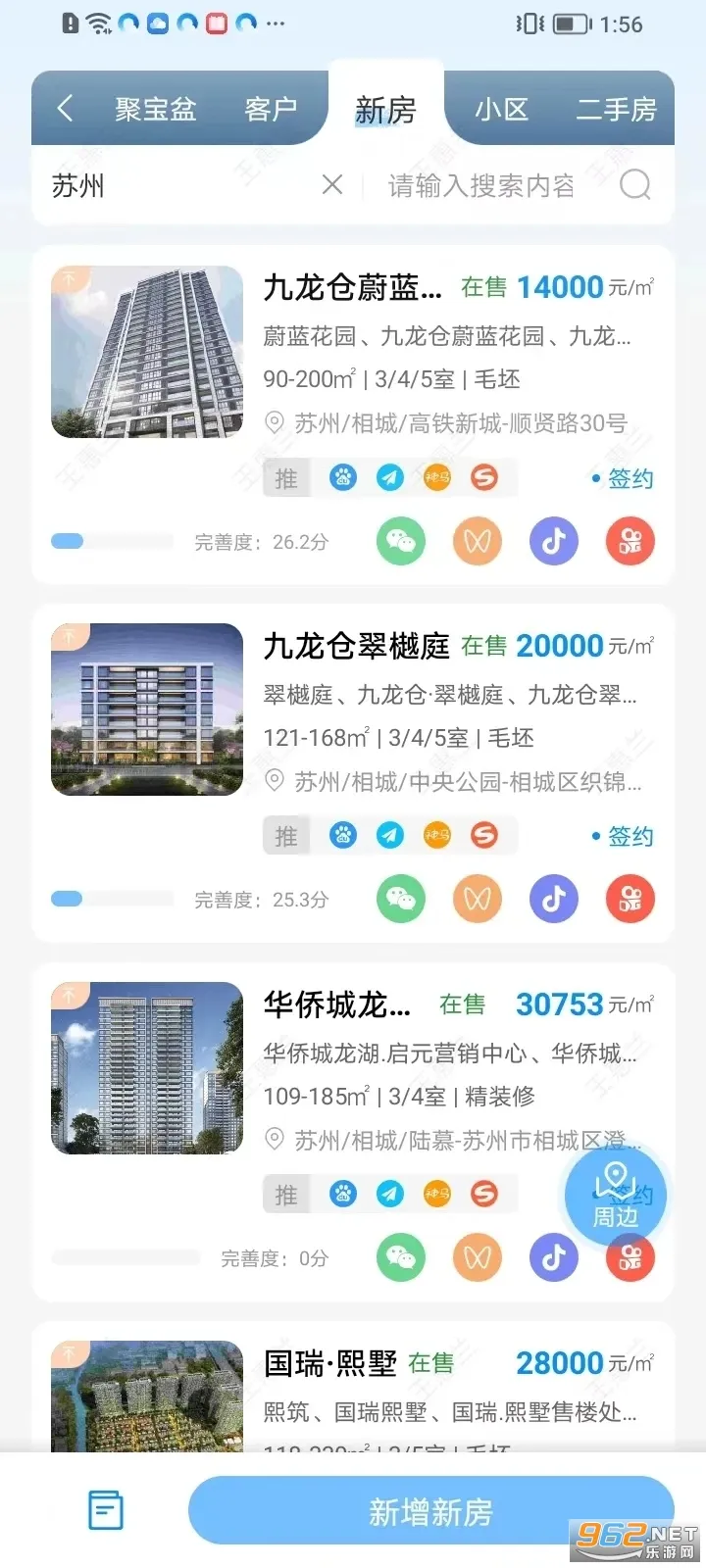Viewport: 706px width, 1568px height.
Task: Tap 签约 on the 九龙仓翠樾庭 listing
Action: pyautogui.click(x=630, y=836)
